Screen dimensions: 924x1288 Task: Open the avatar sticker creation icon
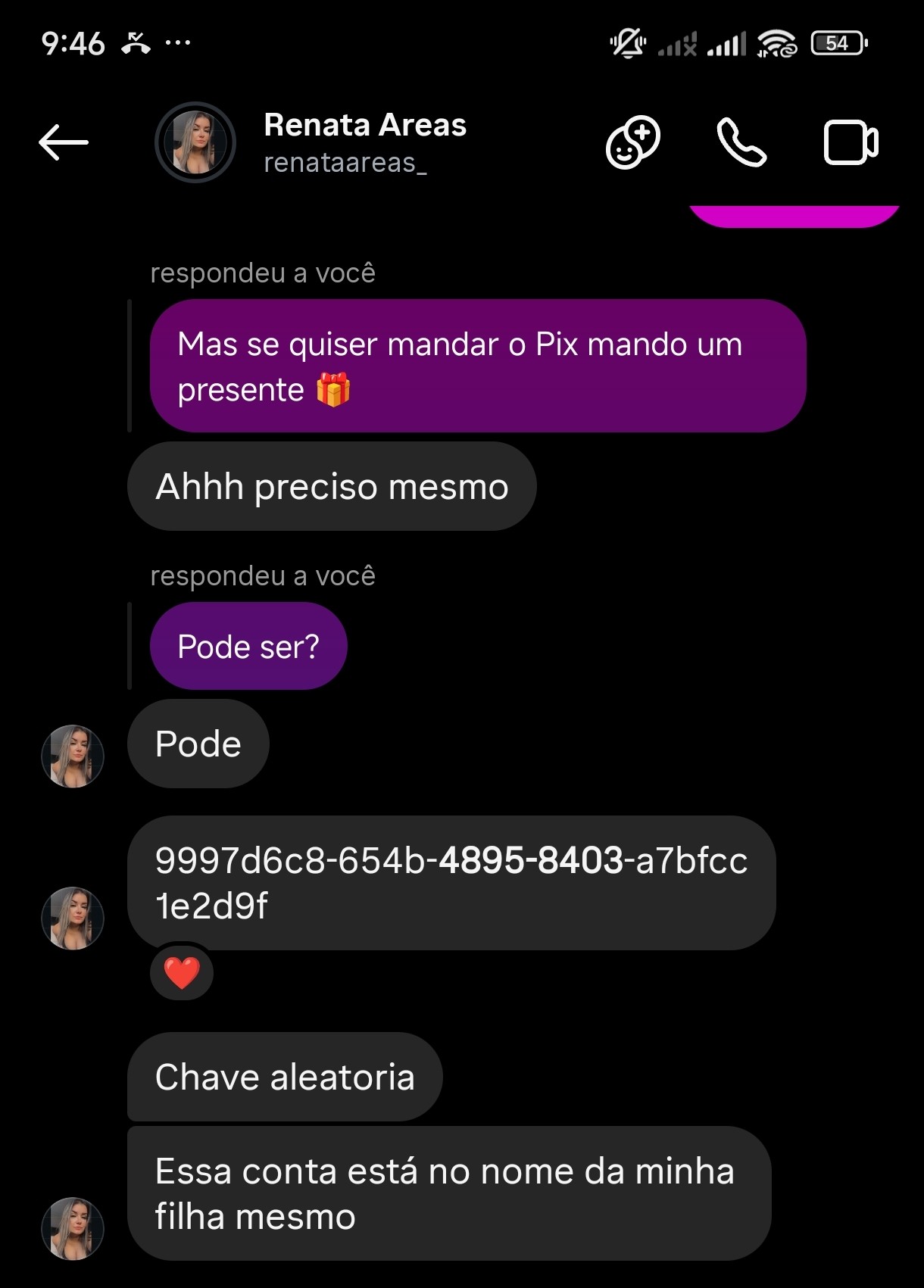632,142
